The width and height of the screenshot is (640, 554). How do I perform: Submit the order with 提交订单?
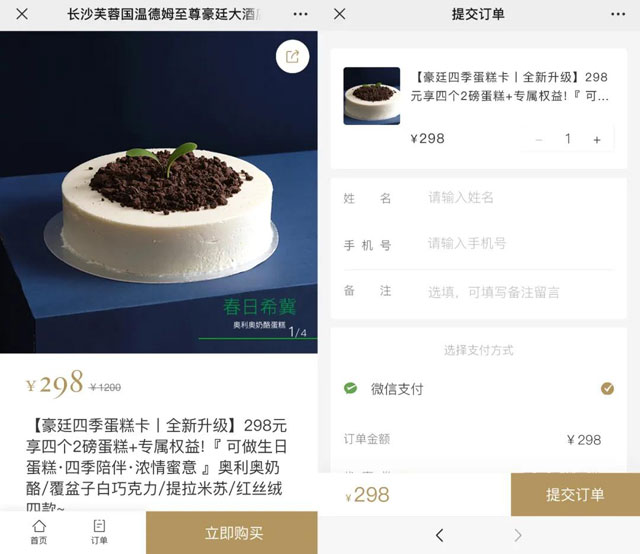click(575, 495)
